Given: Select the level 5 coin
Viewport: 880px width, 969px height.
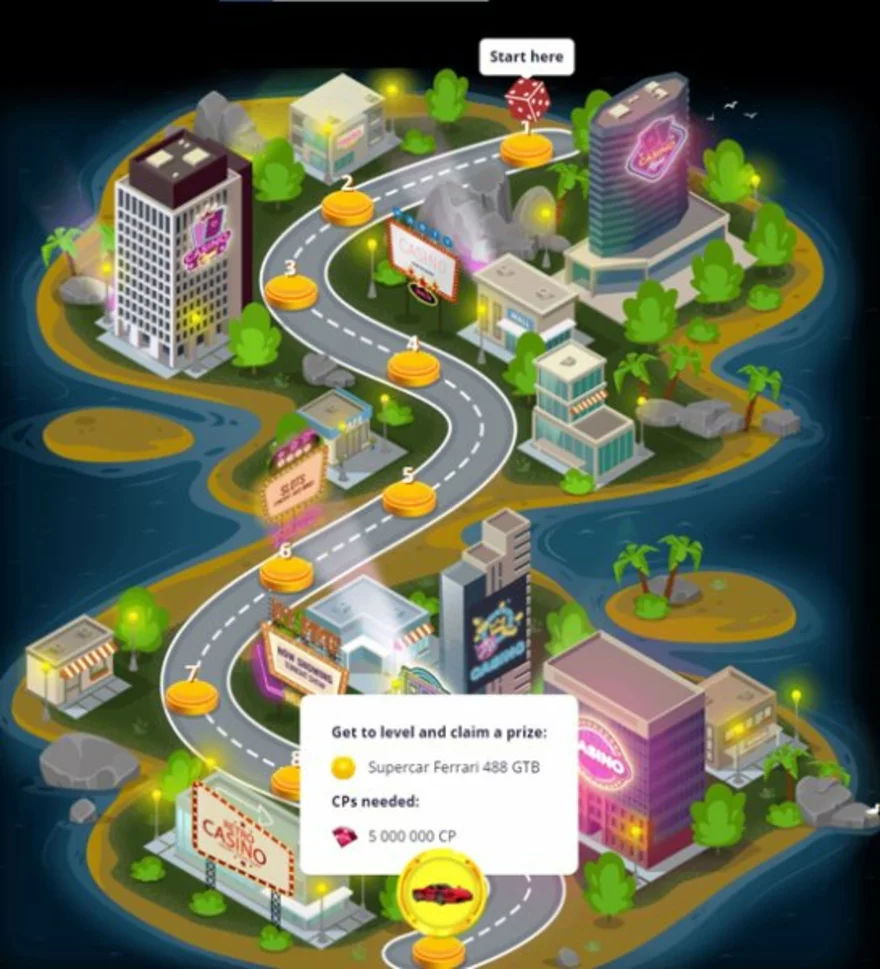Looking at the screenshot, I should (x=409, y=498).
